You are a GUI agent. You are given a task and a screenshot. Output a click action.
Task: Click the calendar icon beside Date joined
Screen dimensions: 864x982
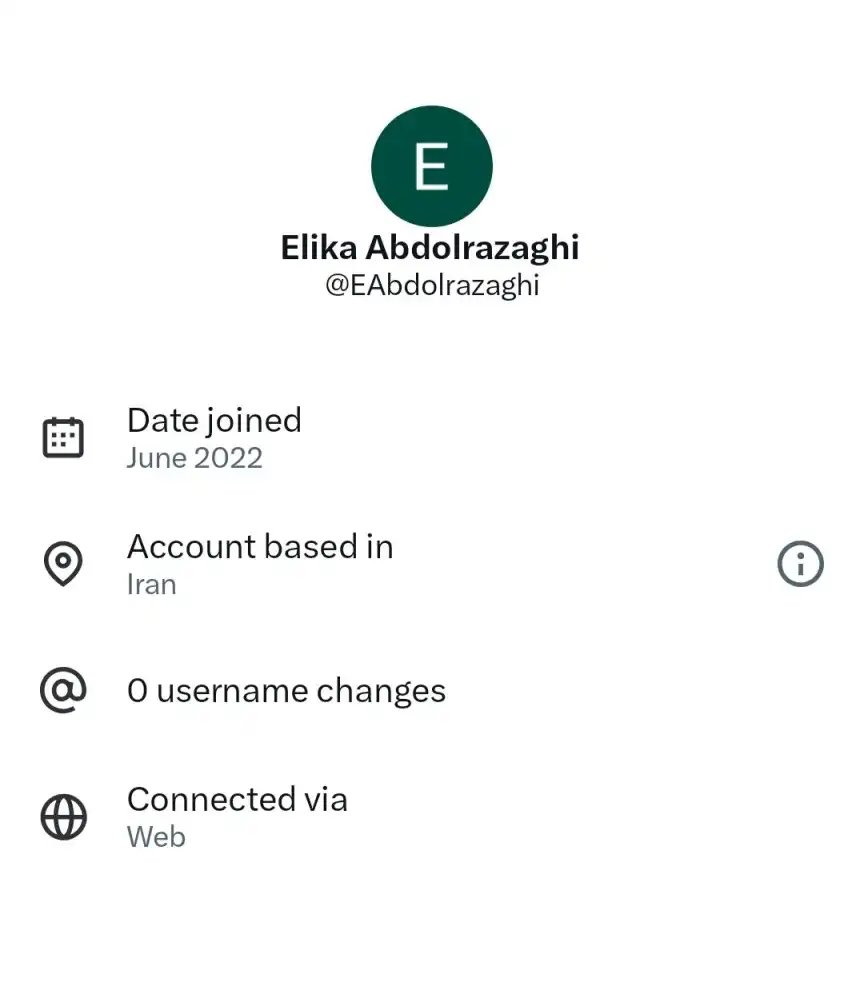[x=64, y=437]
